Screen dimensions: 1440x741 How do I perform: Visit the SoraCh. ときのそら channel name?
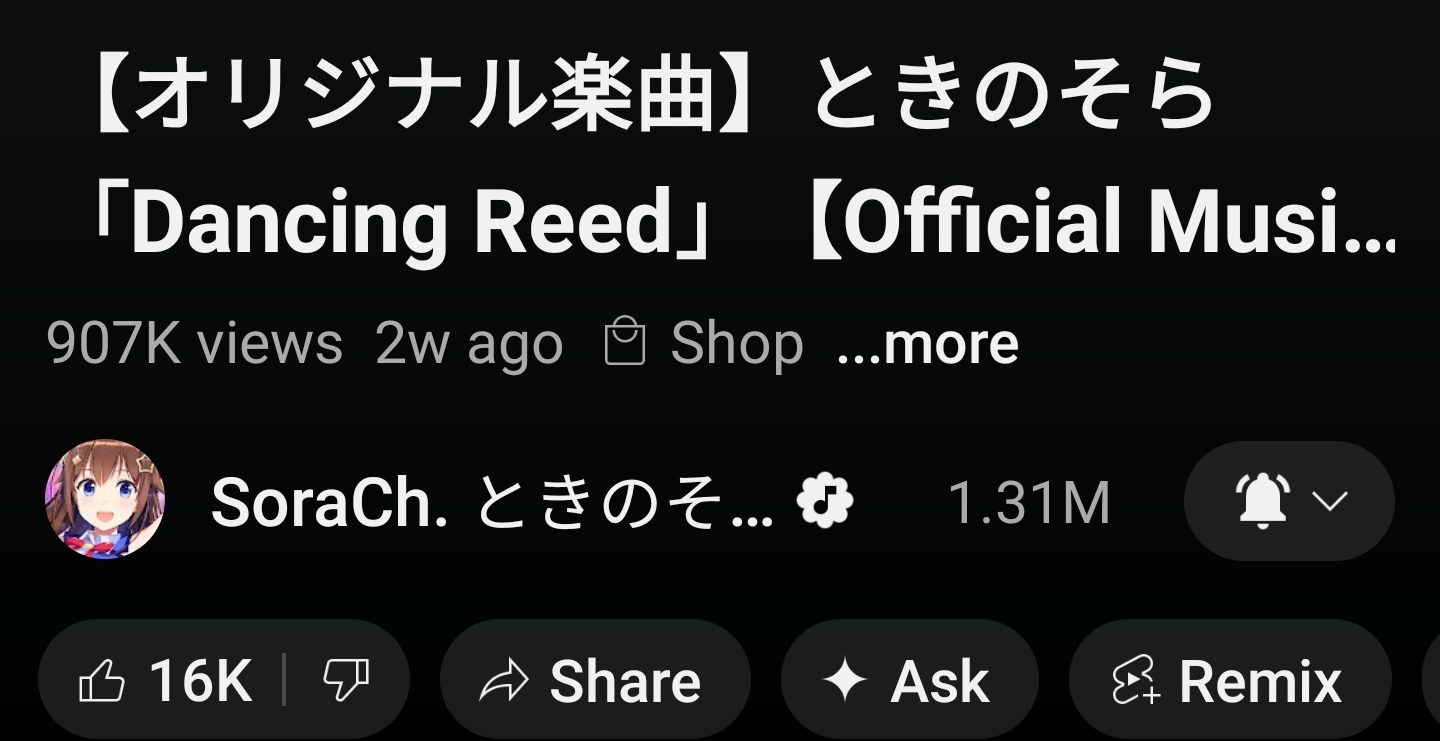coord(492,503)
